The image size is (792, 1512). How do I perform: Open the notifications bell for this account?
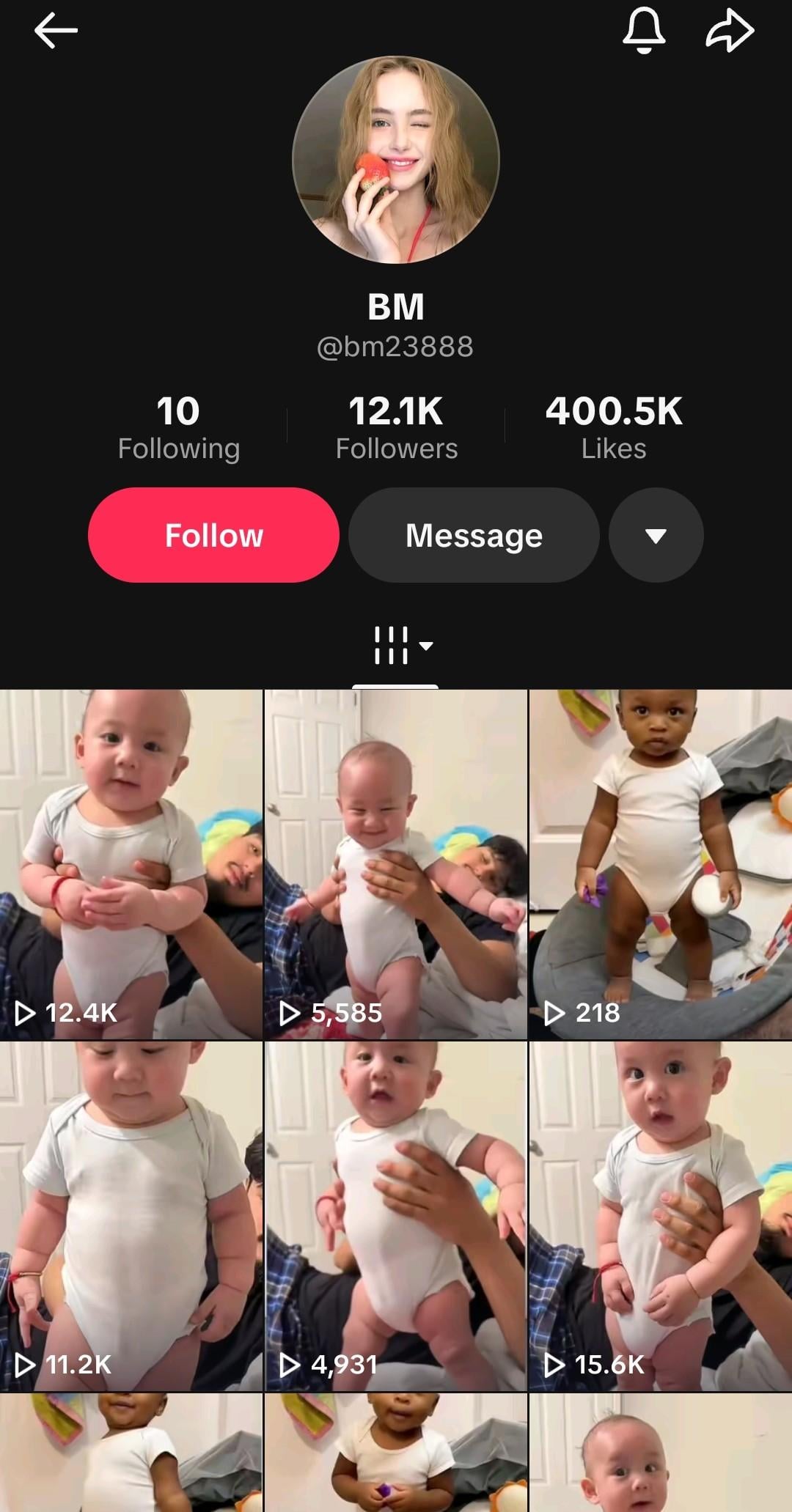[644, 31]
